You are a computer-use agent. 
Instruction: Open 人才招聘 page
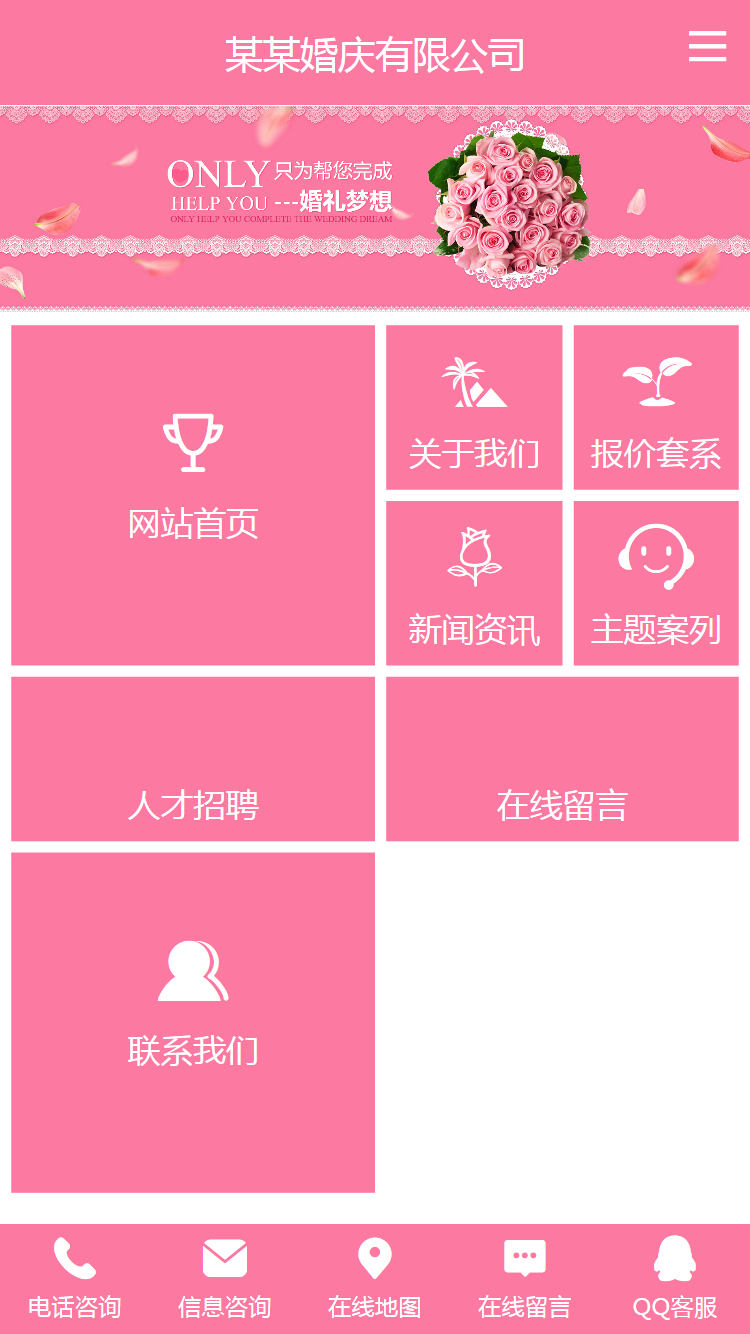[x=193, y=760]
